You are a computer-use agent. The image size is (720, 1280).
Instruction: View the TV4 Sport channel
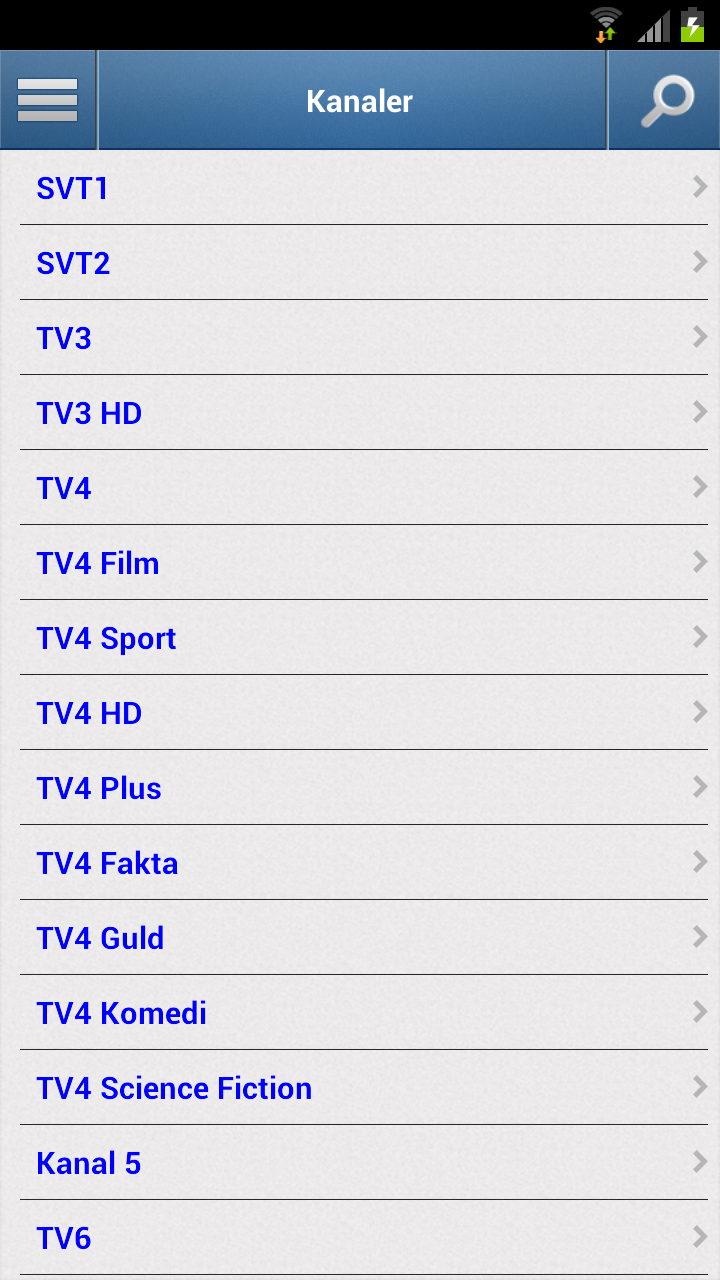[x=360, y=637]
